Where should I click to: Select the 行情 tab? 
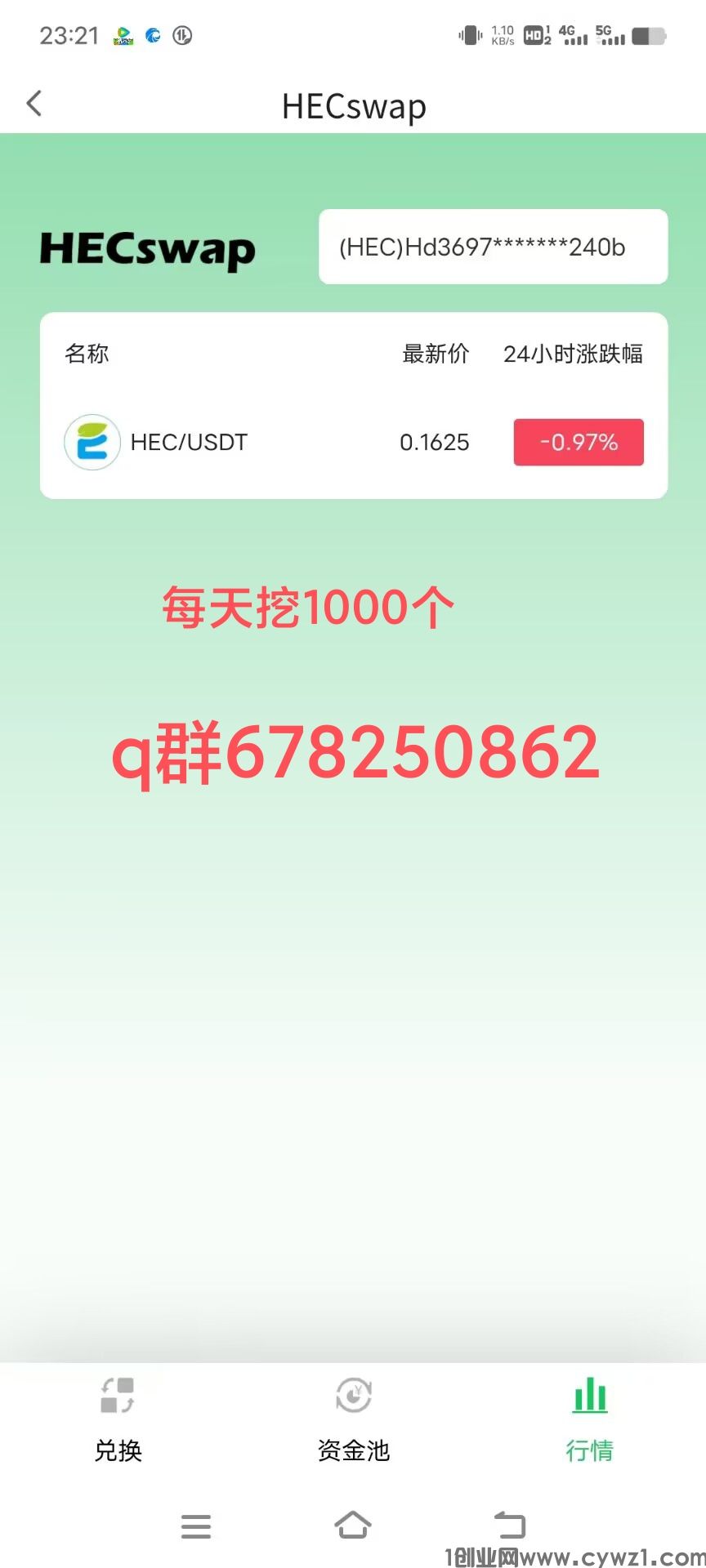tap(589, 1419)
